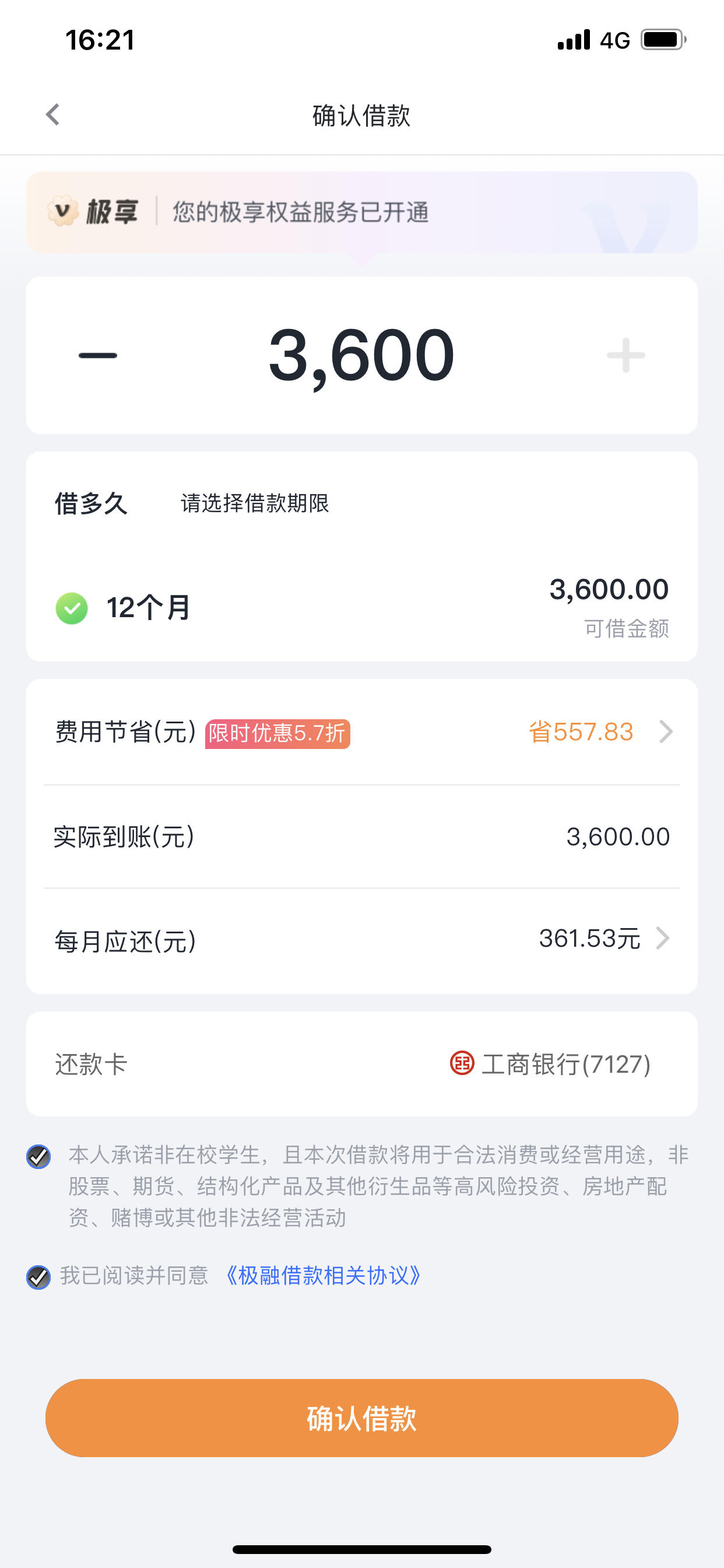The height and width of the screenshot is (1568, 724).
Task: Select the 12个月 loan term option
Action: click(x=361, y=607)
